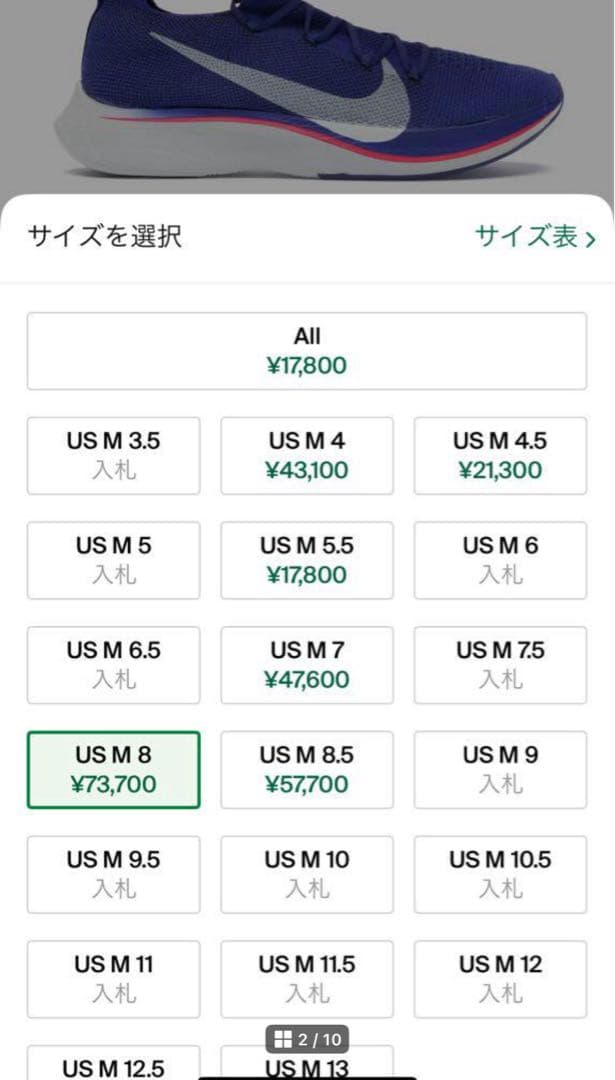Open the サイズ表 size chart link
This screenshot has height=1080, width=615.
click(x=534, y=237)
